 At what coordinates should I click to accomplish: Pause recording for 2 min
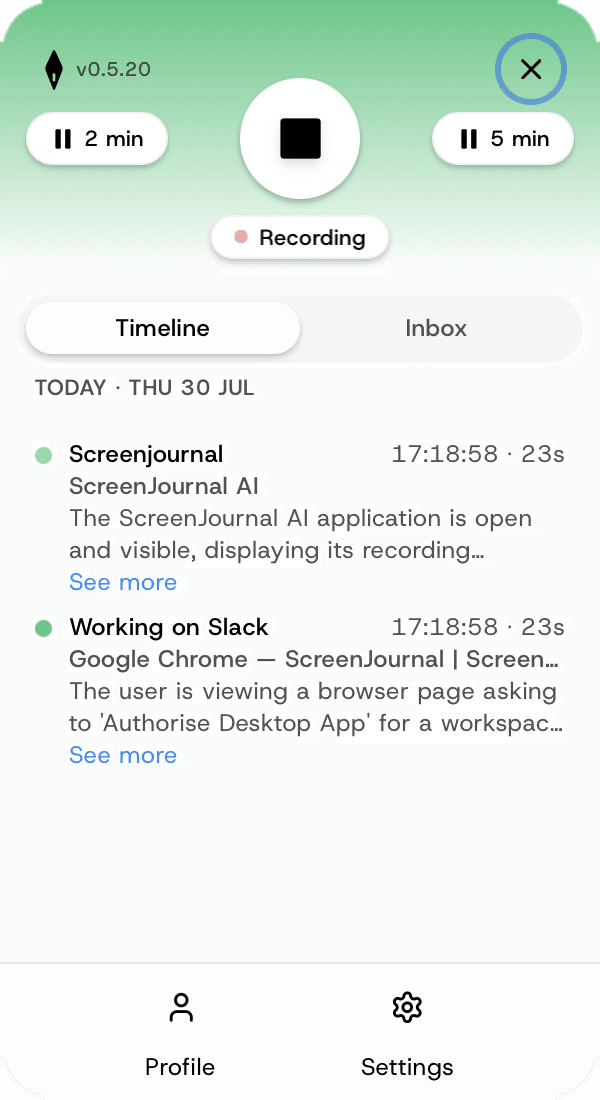[97, 138]
